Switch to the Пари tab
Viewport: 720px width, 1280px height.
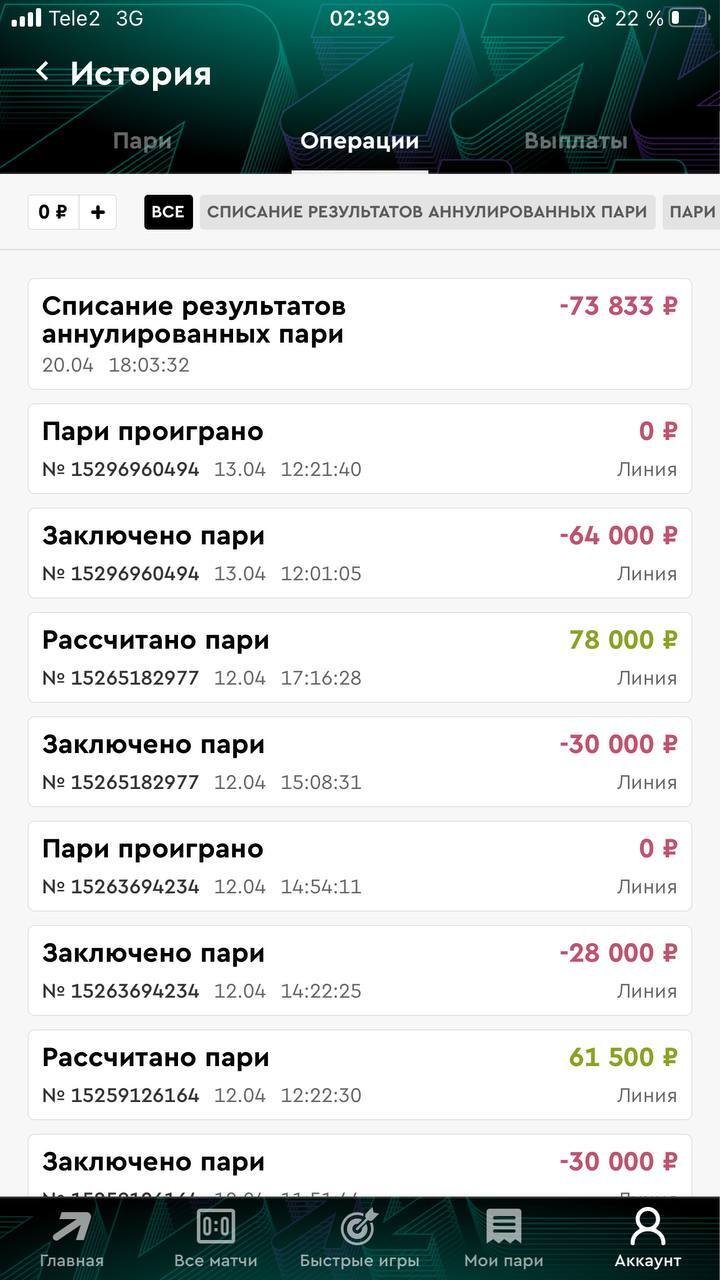click(x=142, y=141)
